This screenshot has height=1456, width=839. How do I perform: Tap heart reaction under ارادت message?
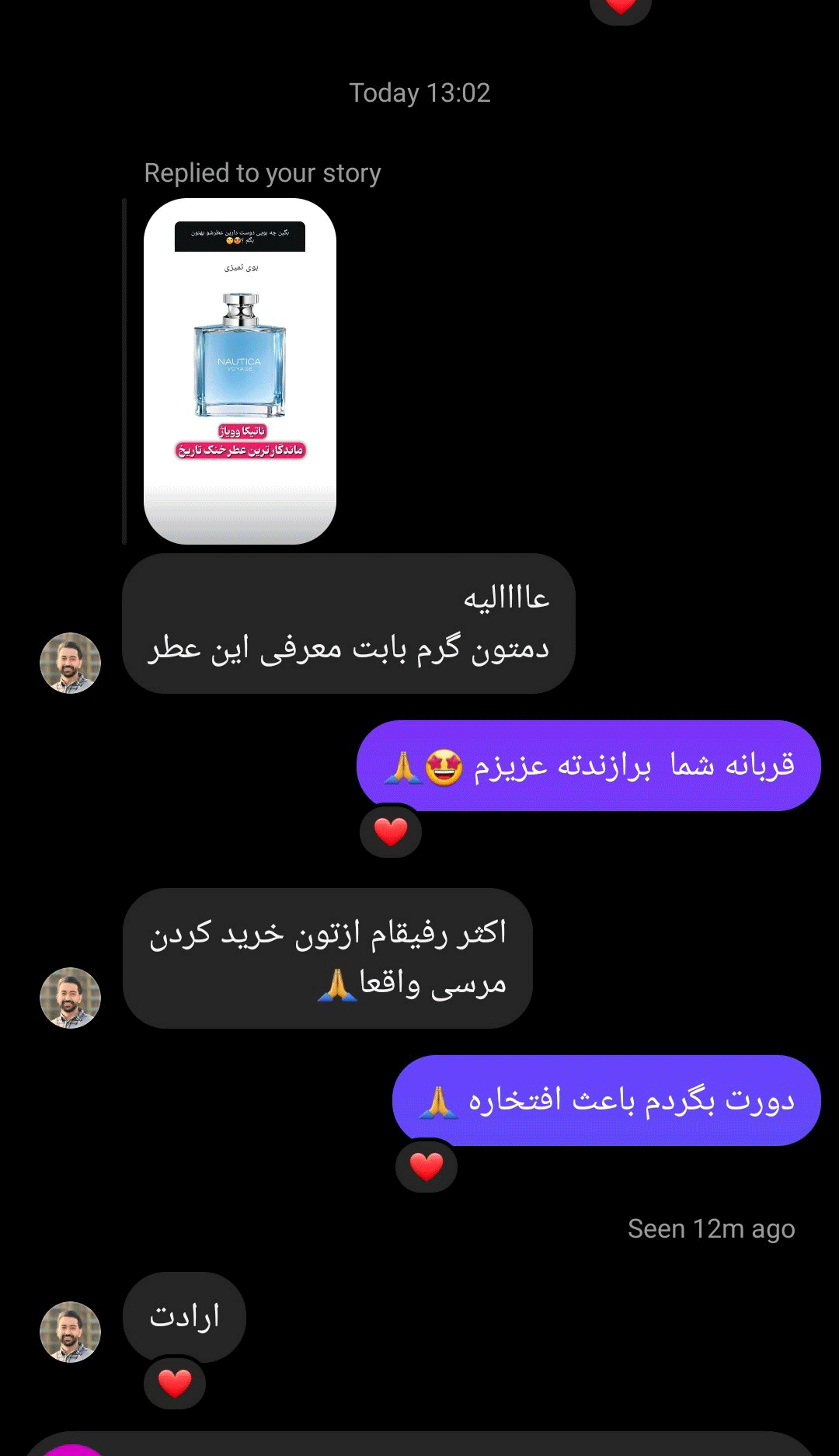175,1383
